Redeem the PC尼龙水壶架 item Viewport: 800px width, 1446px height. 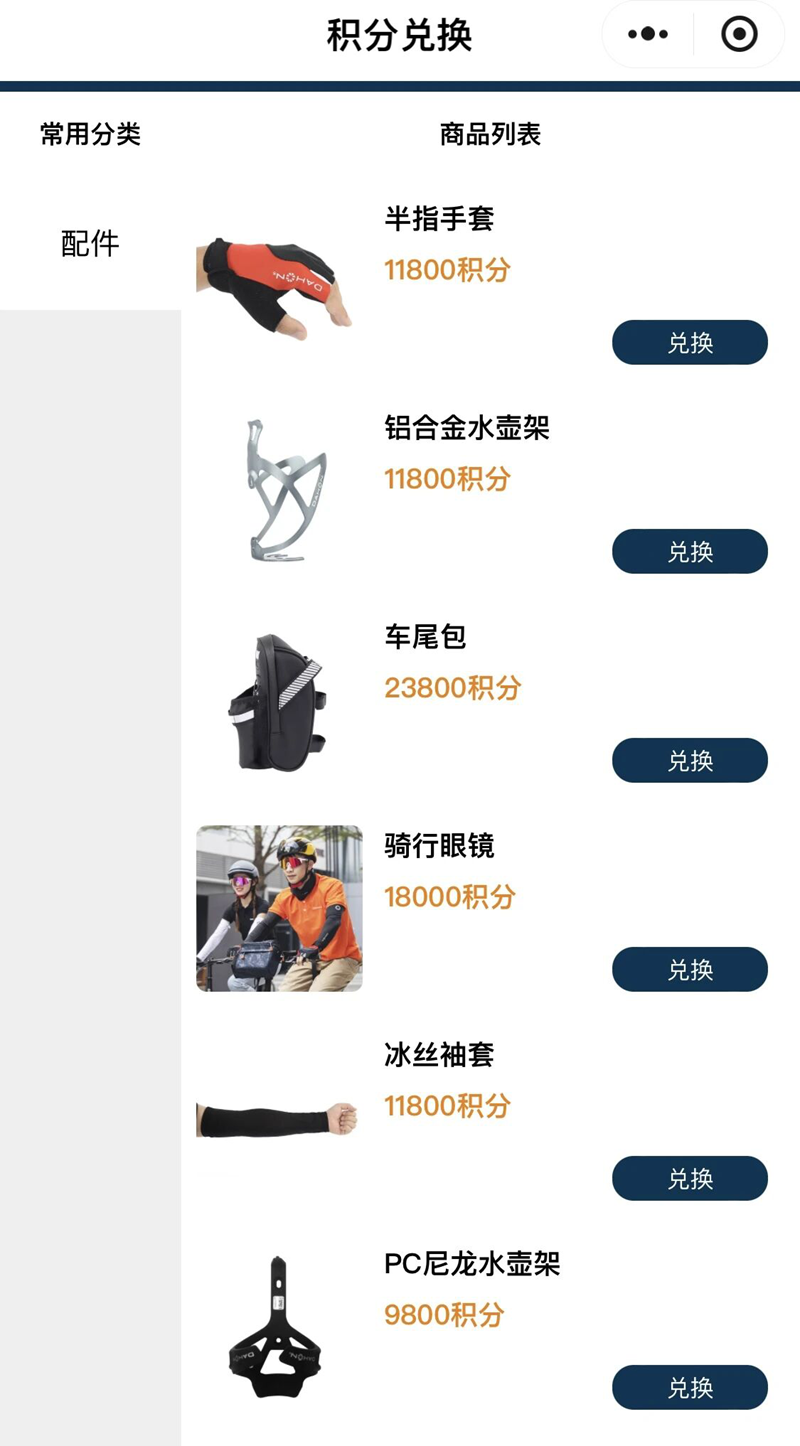pos(690,1387)
